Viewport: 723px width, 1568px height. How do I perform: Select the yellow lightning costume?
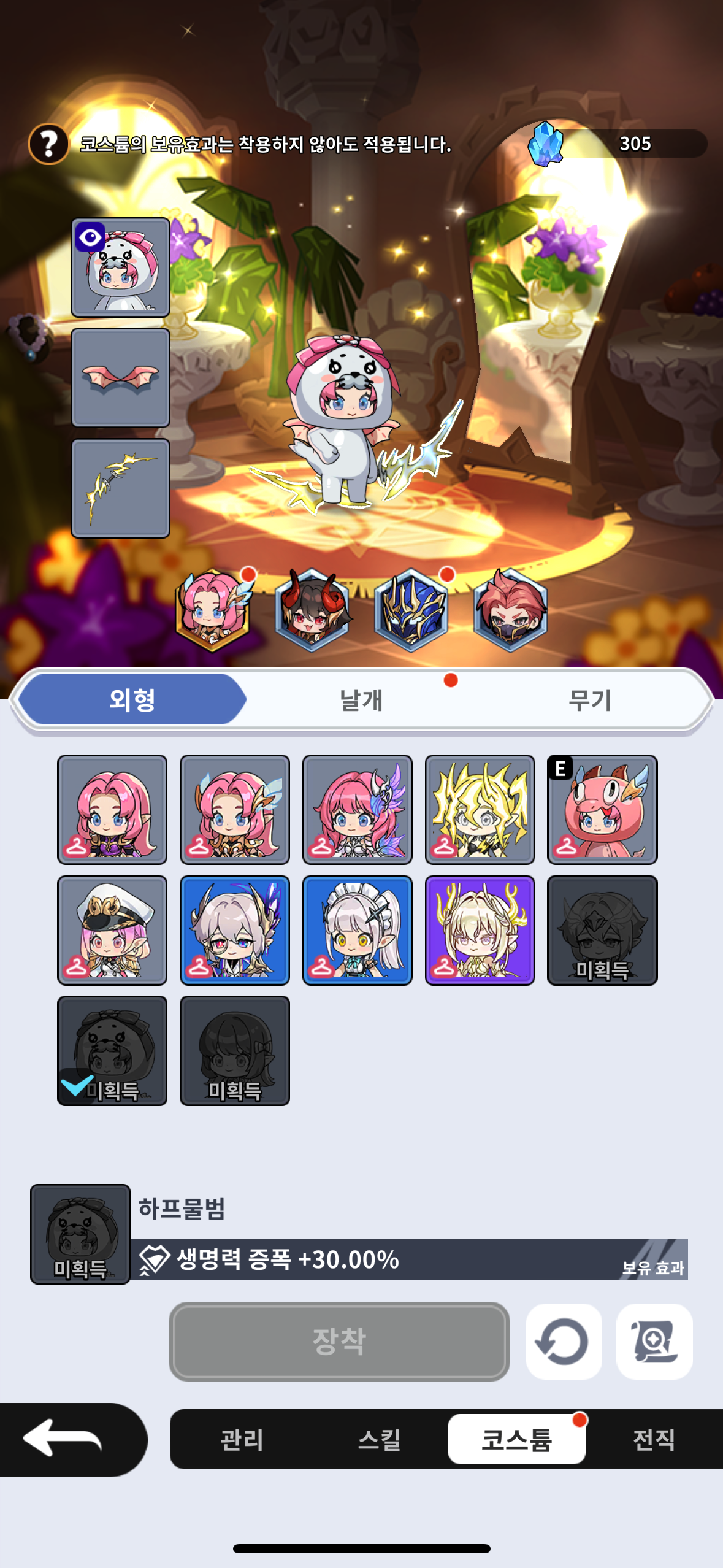[480, 809]
